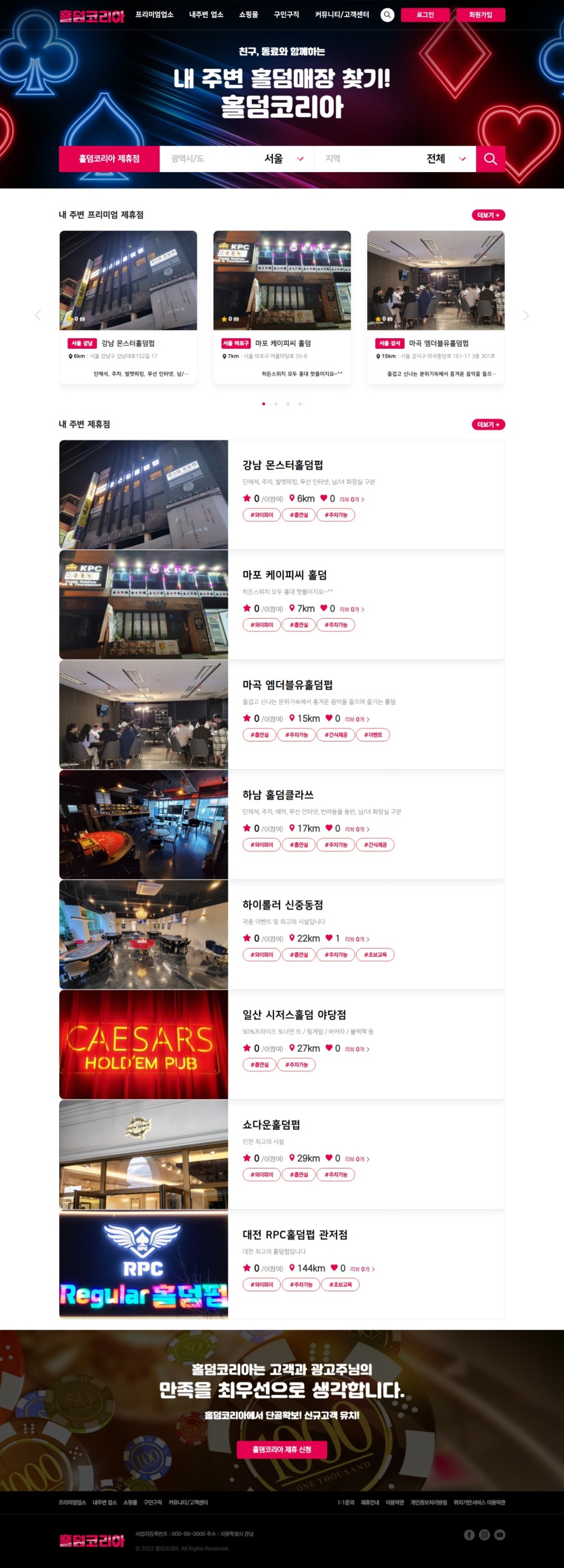Select the #초보교육 tag under 하이롤러 신중동점

(375, 954)
